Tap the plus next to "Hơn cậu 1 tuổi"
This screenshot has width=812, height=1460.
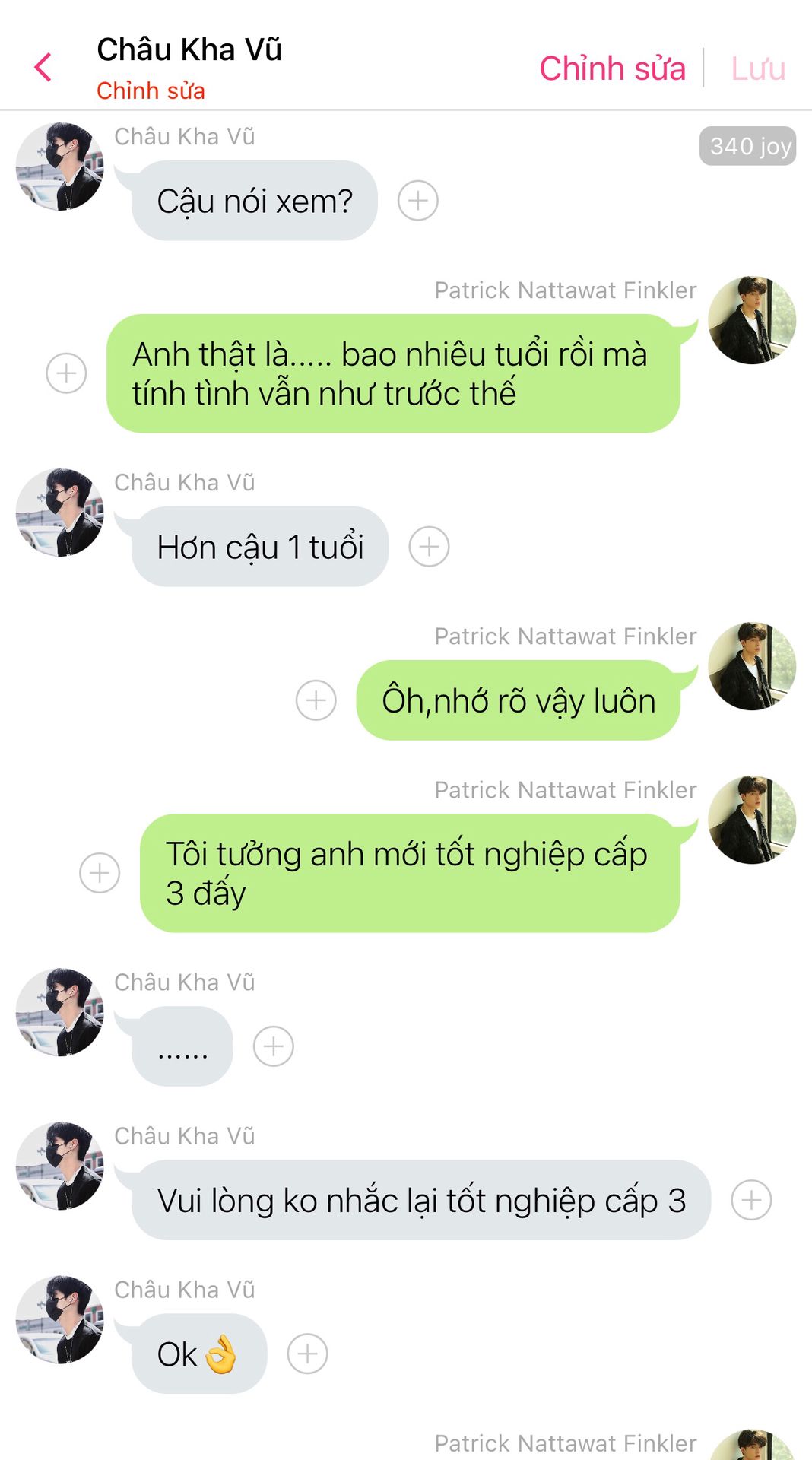point(430,547)
